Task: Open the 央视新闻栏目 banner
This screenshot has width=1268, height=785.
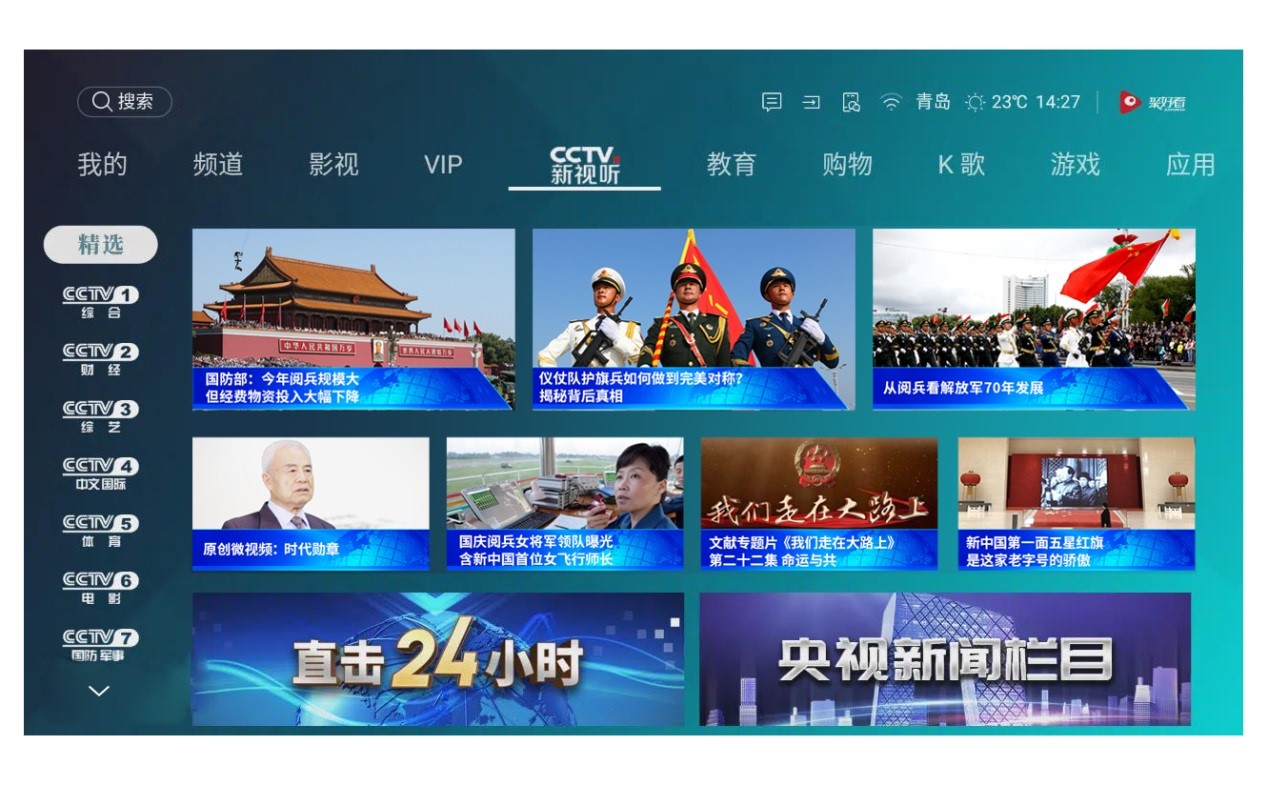Action: click(x=945, y=659)
